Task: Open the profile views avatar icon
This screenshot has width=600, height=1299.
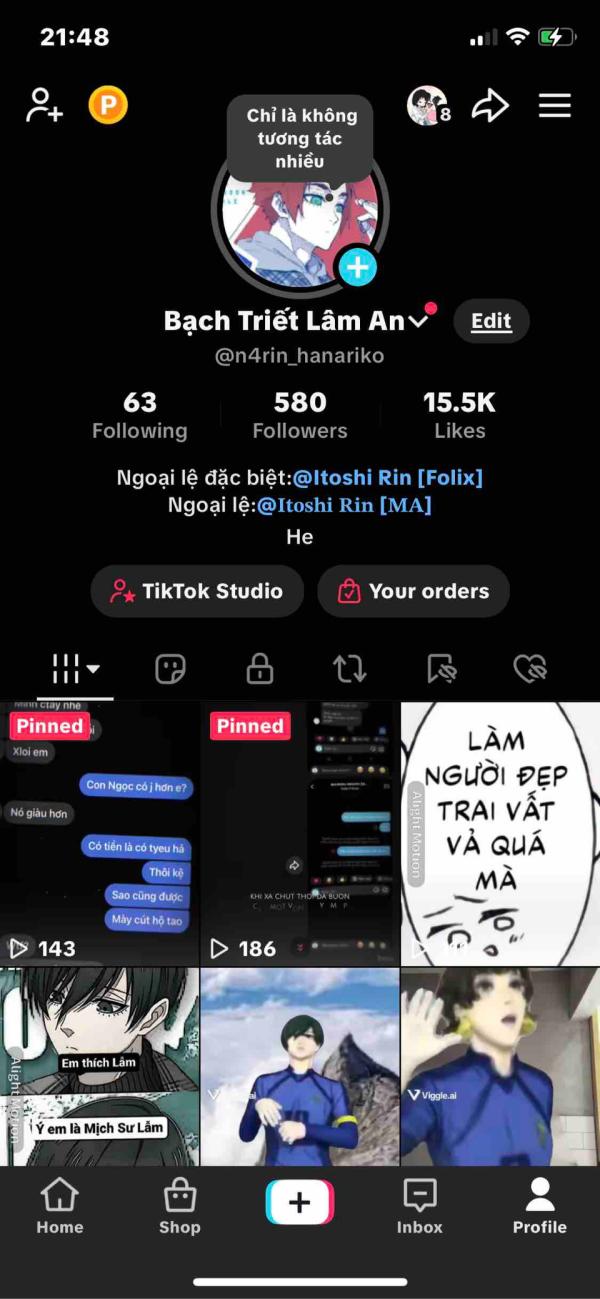Action: (429, 105)
